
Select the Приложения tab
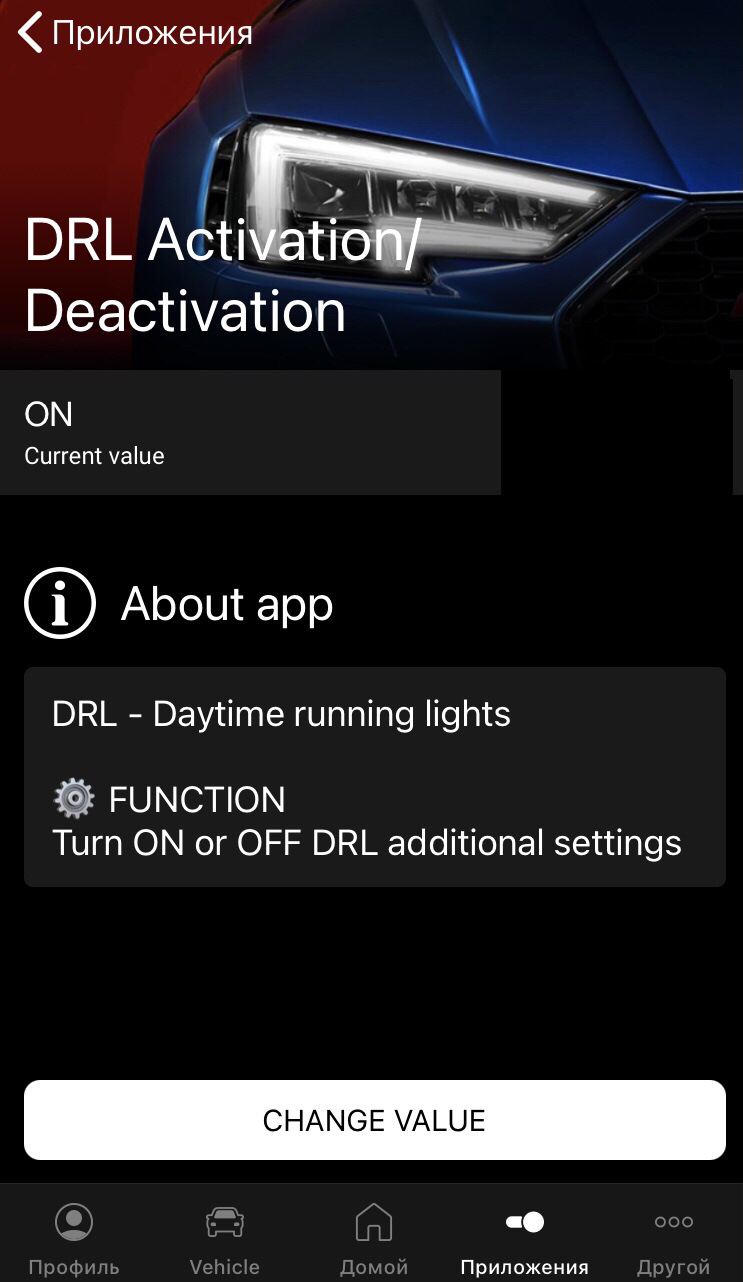click(x=524, y=1238)
